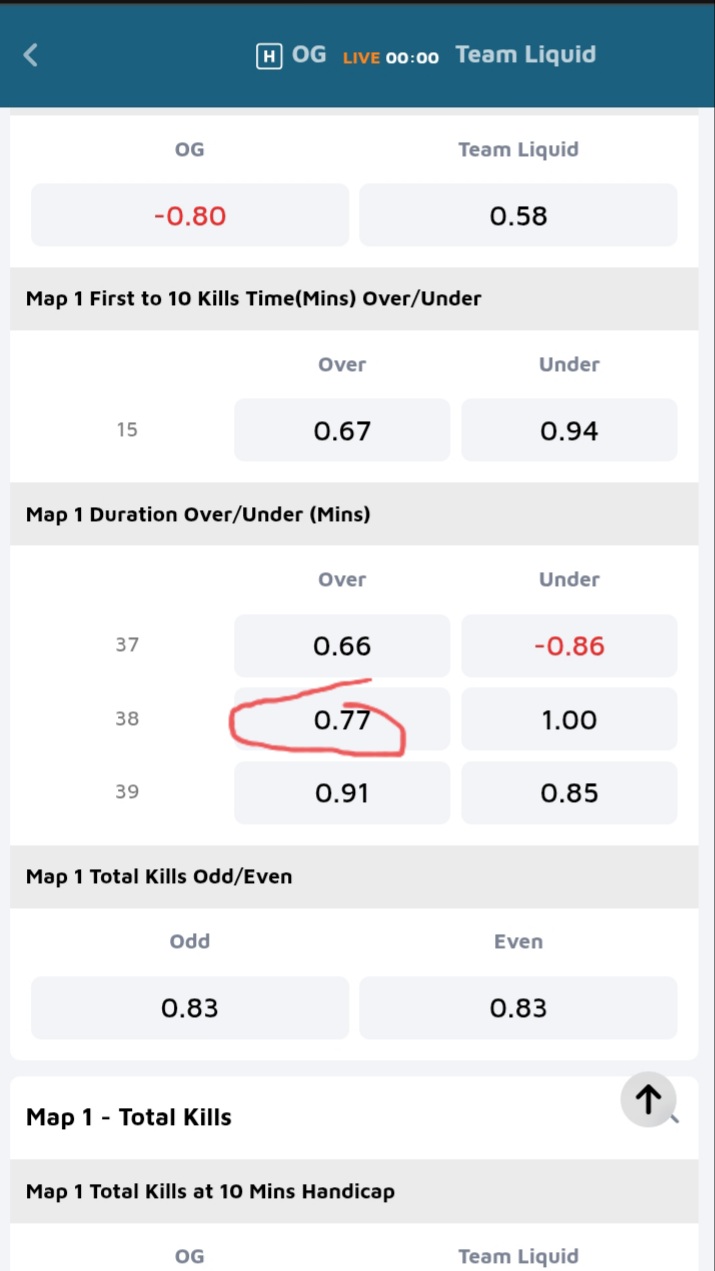The width and height of the screenshot is (715, 1271).
Task: Select OG handicap odds -0.80
Action: [190, 215]
